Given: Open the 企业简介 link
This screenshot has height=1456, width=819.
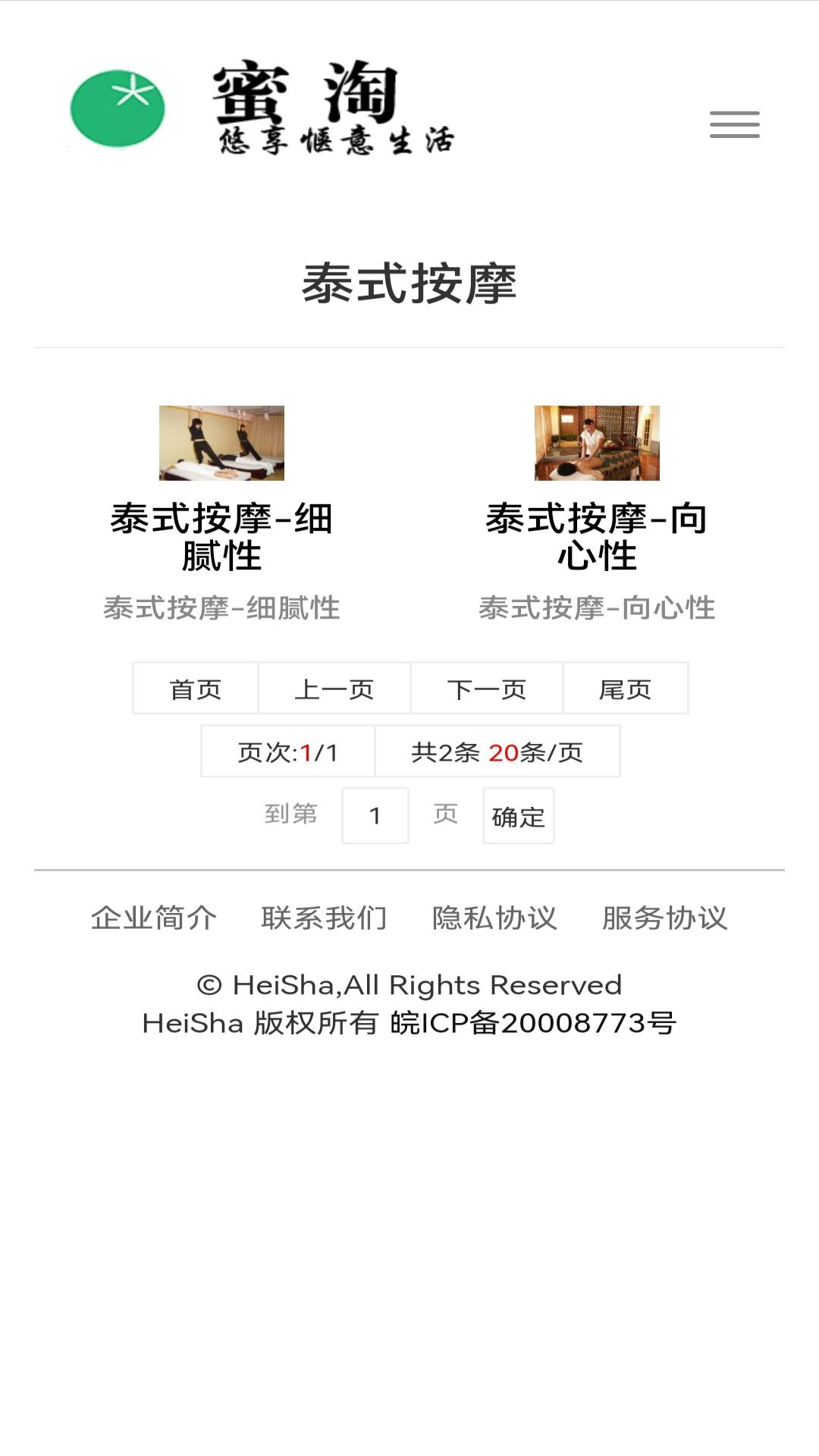Looking at the screenshot, I should [x=154, y=918].
